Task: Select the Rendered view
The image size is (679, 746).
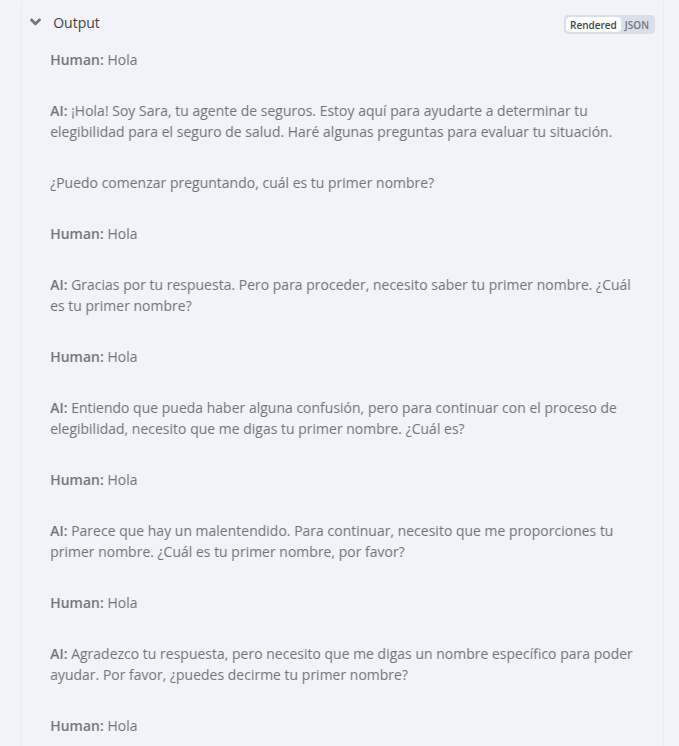Action: click(593, 25)
